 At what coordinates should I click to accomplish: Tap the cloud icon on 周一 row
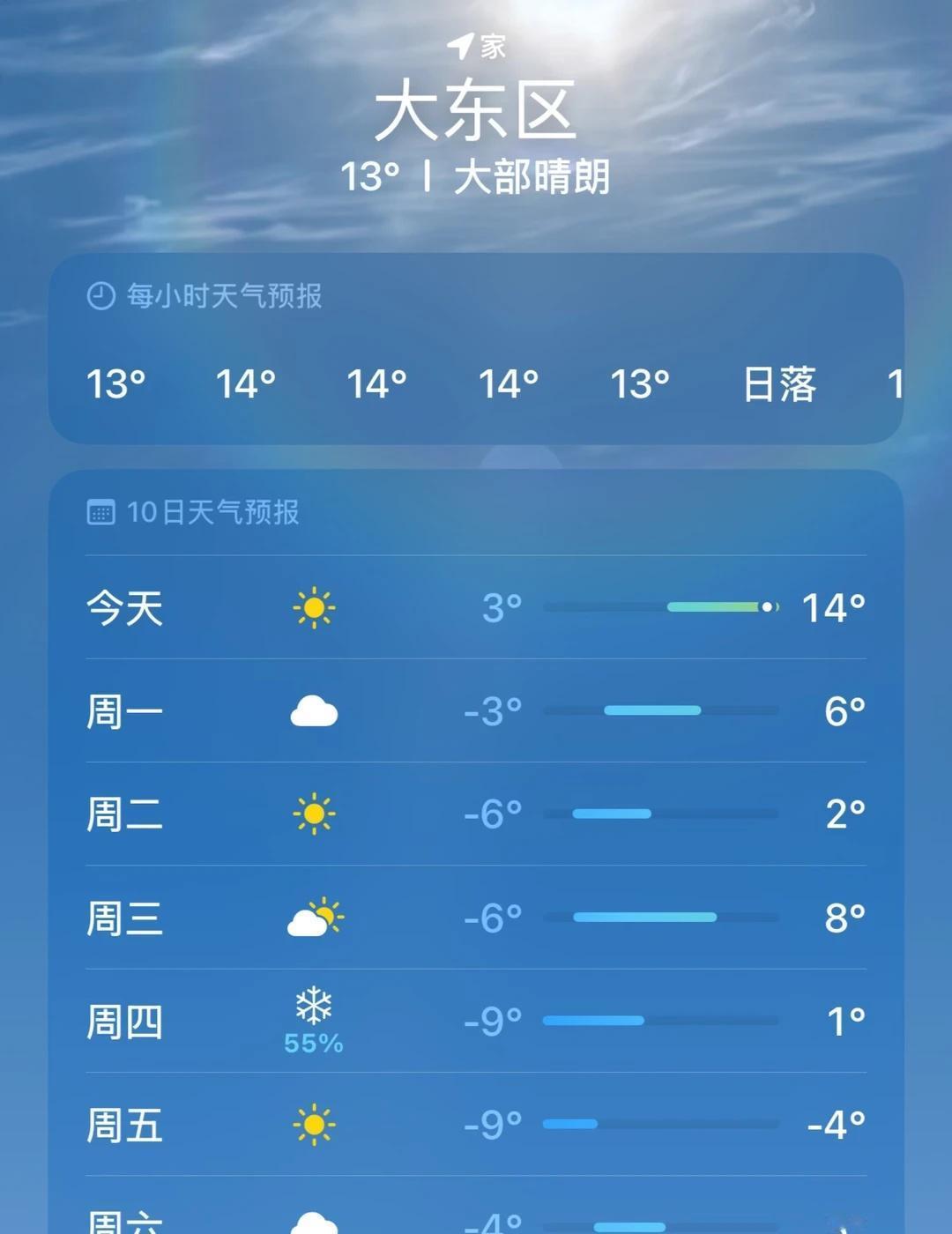click(x=313, y=710)
